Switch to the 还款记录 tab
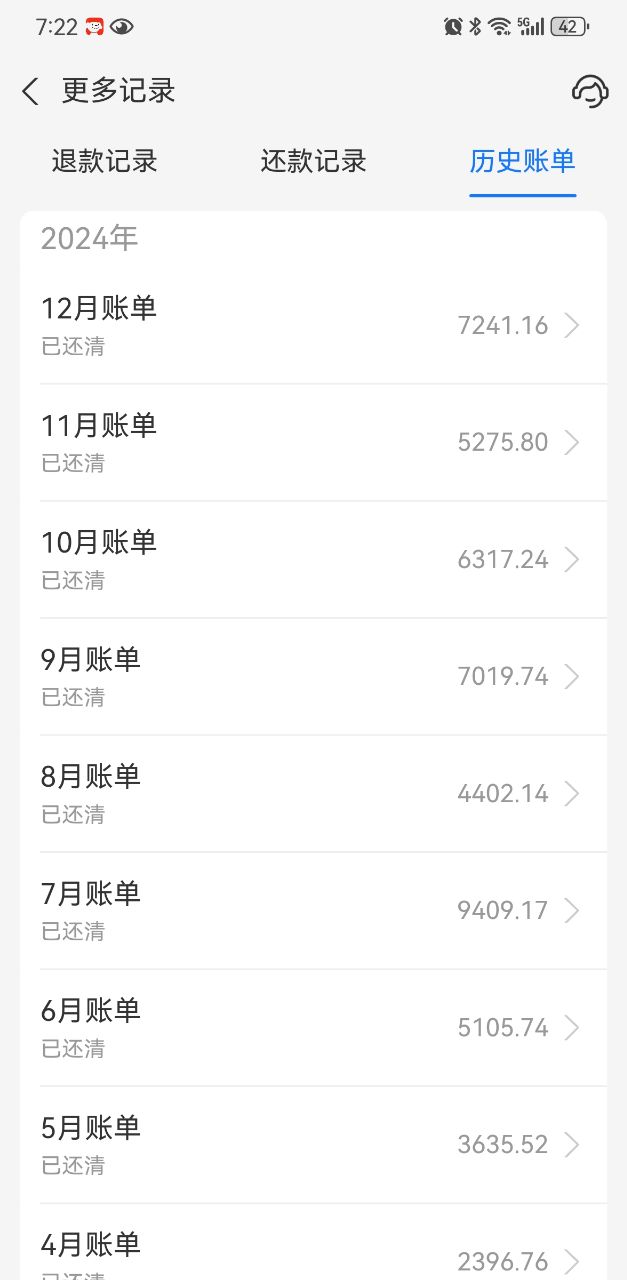The width and height of the screenshot is (627, 1280). click(x=314, y=161)
